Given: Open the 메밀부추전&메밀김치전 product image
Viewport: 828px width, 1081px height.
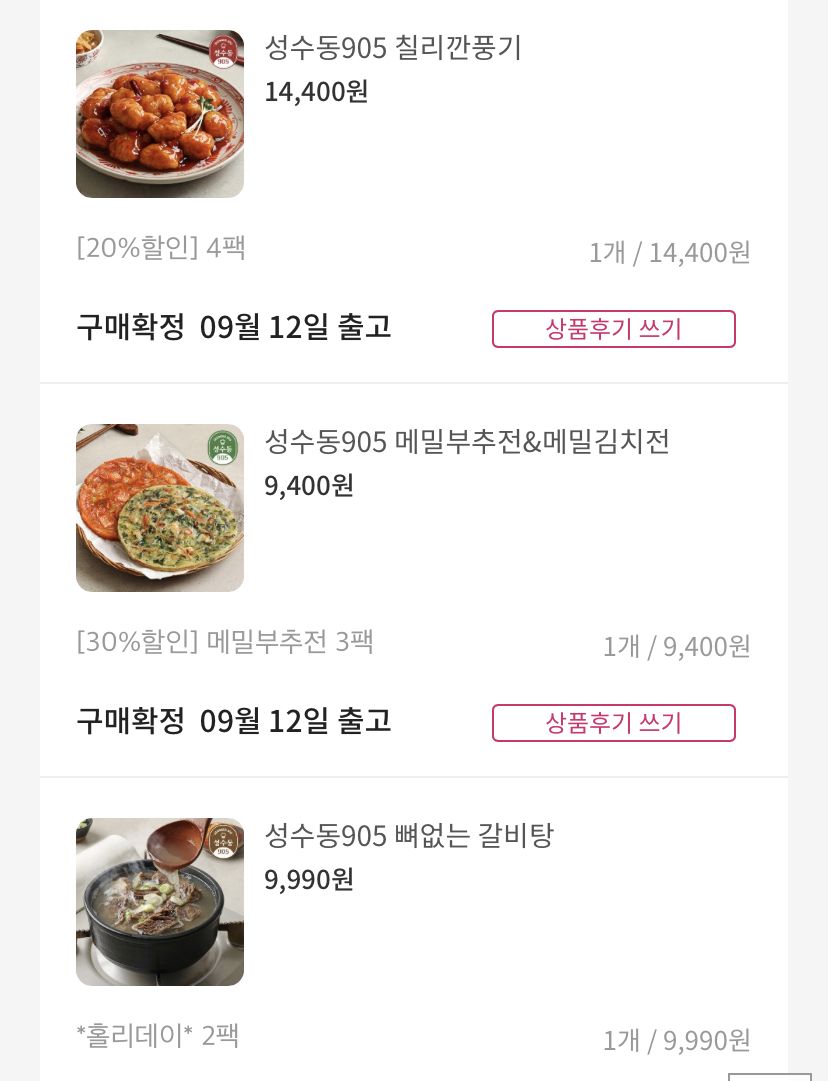Looking at the screenshot, I should pyautogui.click(x=160, y=508).
